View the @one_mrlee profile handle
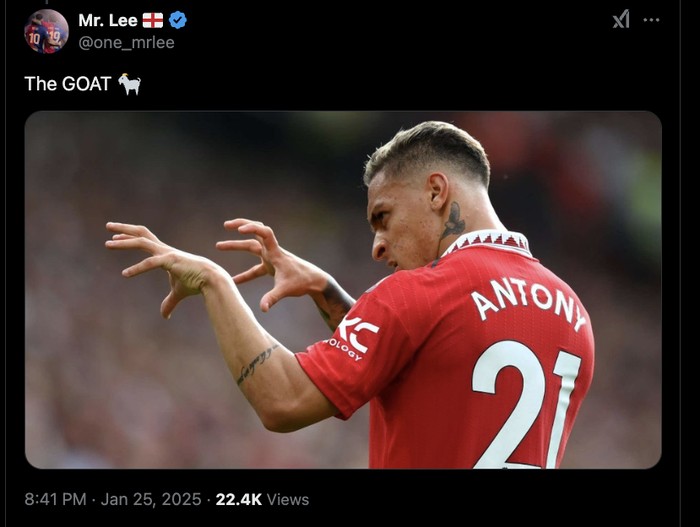 tap(126, 42)
